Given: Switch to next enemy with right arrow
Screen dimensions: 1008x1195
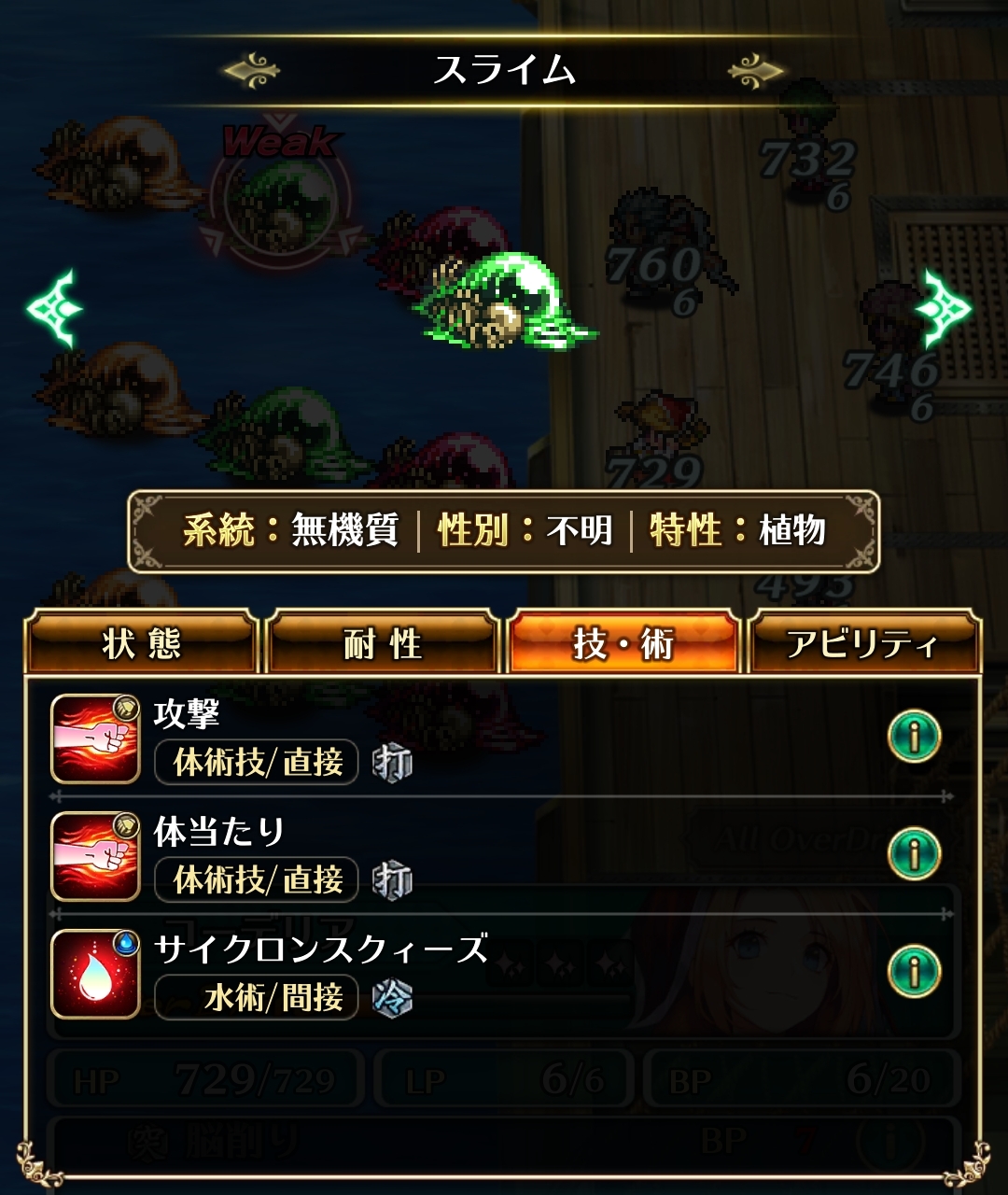Looking at the screenshot, I should coord(946,309).
